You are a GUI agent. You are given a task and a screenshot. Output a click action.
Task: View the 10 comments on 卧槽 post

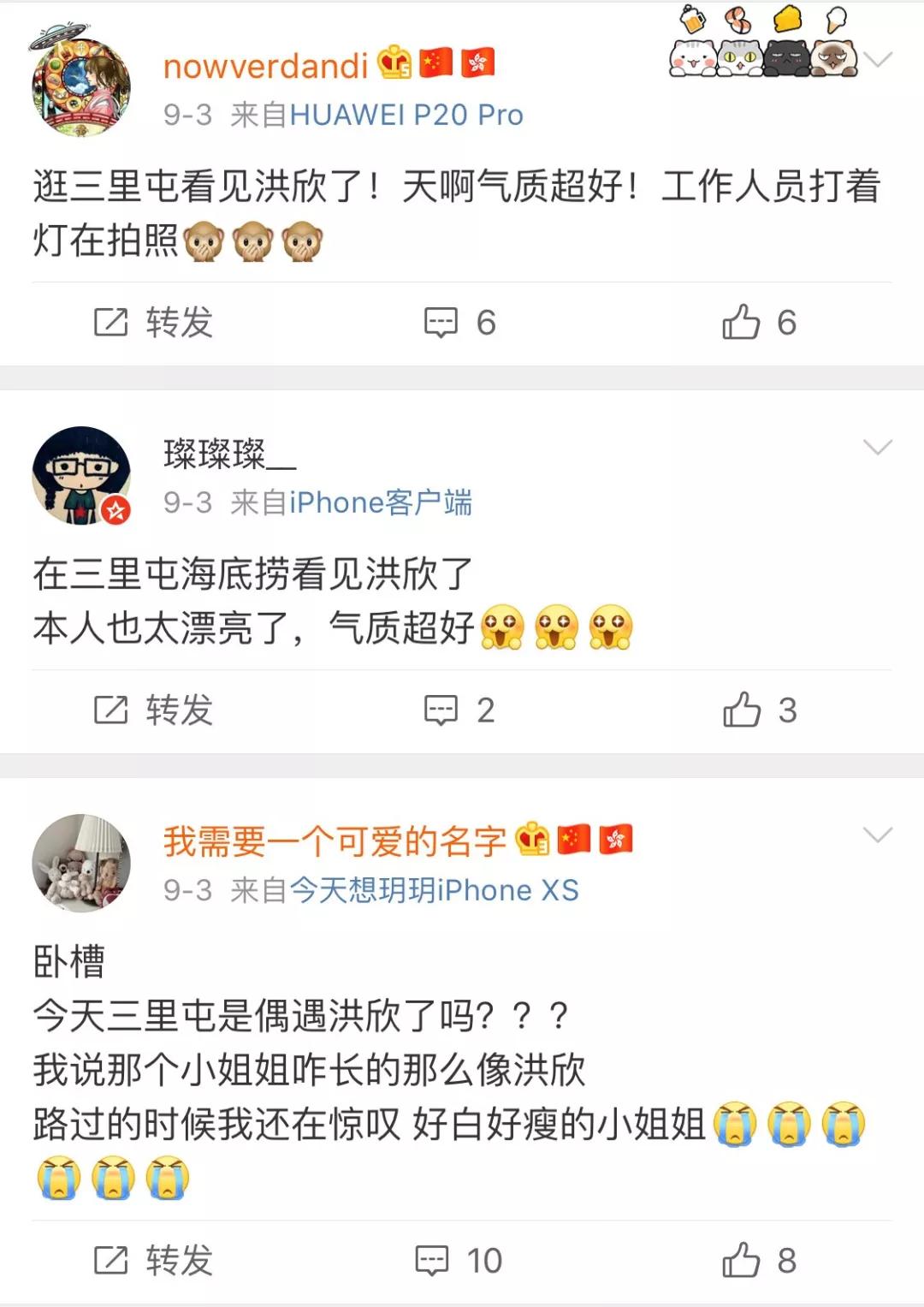459,1261
